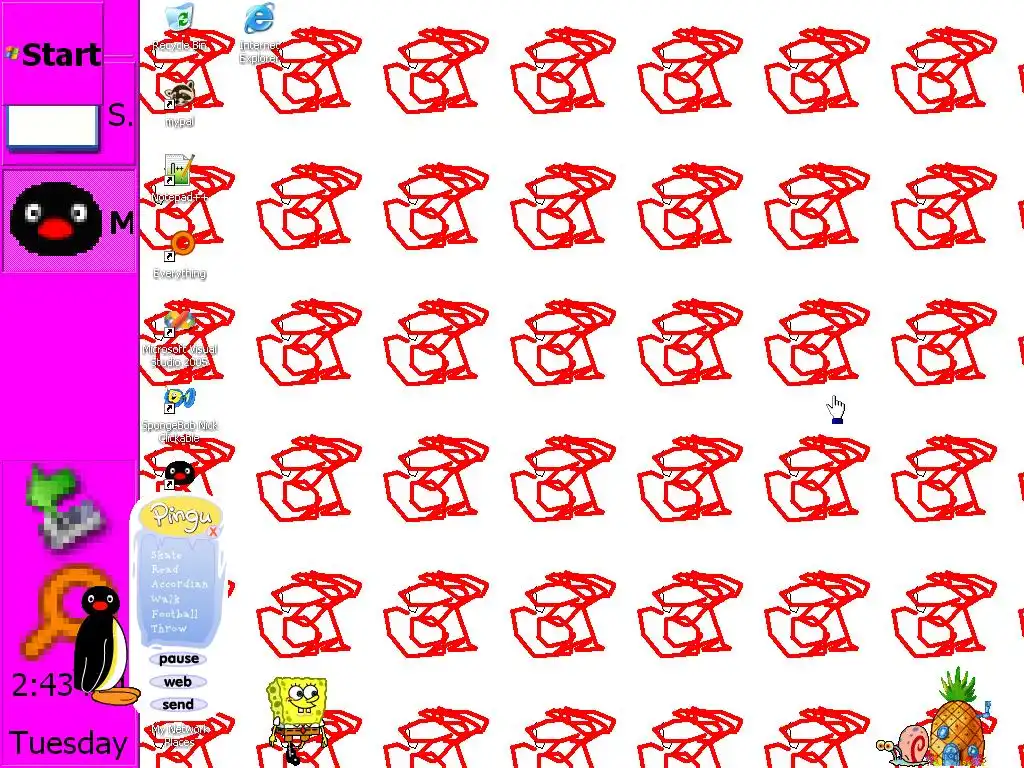Viewport: 1024px width, 768px height.
Task: Open the Recycle Bin desktop icon
Action: coord(179,19)
